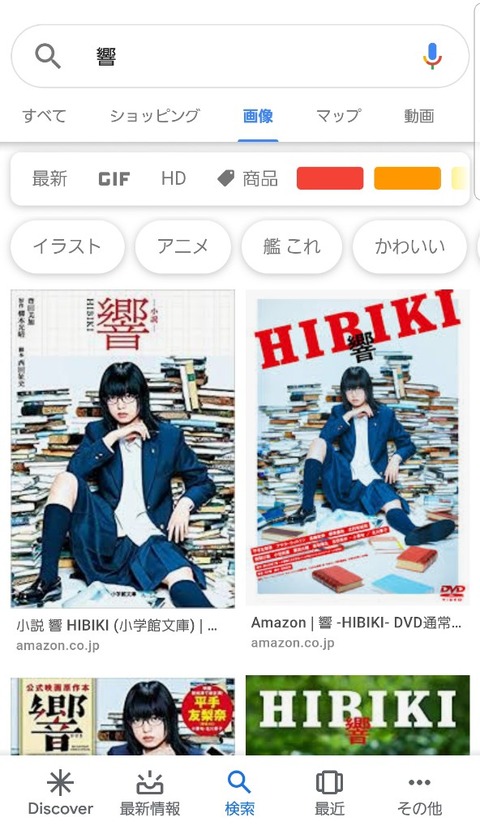Choose the red color filter
Screen dimensions: 480x830
click(x=330, y=178)
